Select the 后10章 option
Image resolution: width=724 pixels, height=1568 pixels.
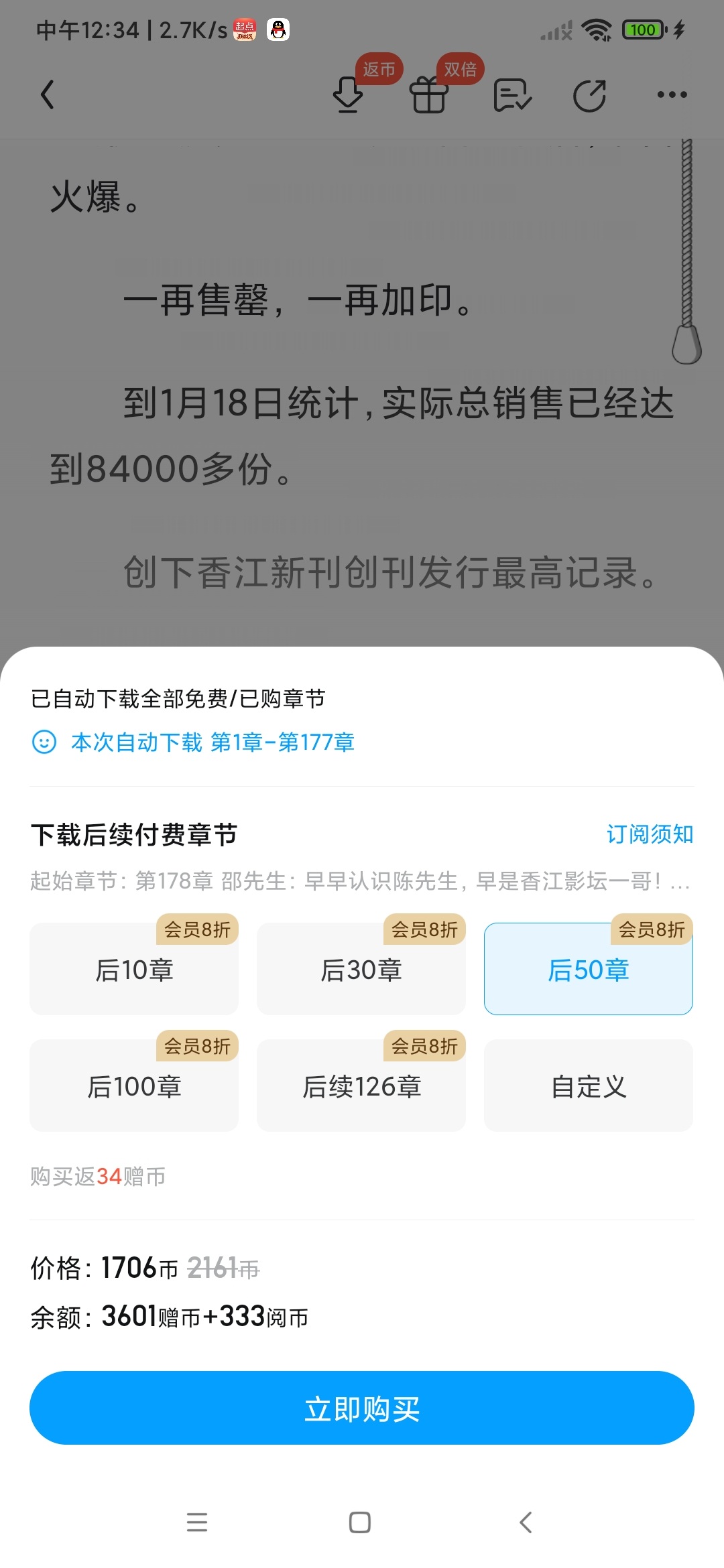point(134,970)
